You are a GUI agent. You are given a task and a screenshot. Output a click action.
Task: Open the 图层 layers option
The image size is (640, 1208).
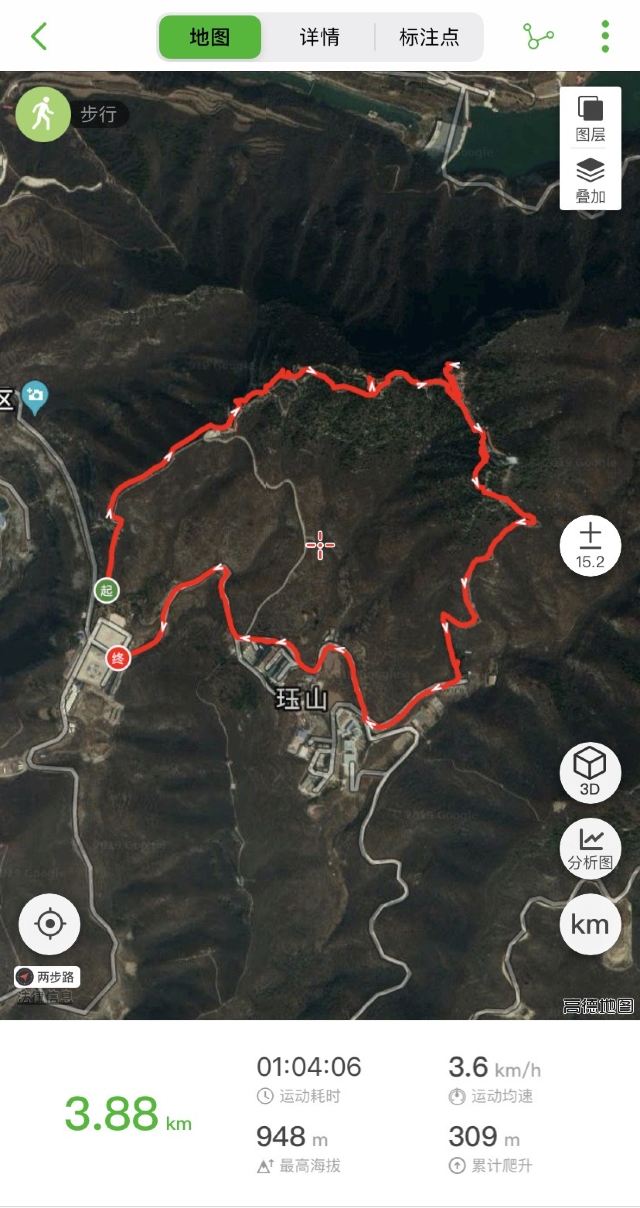(590, 119)
